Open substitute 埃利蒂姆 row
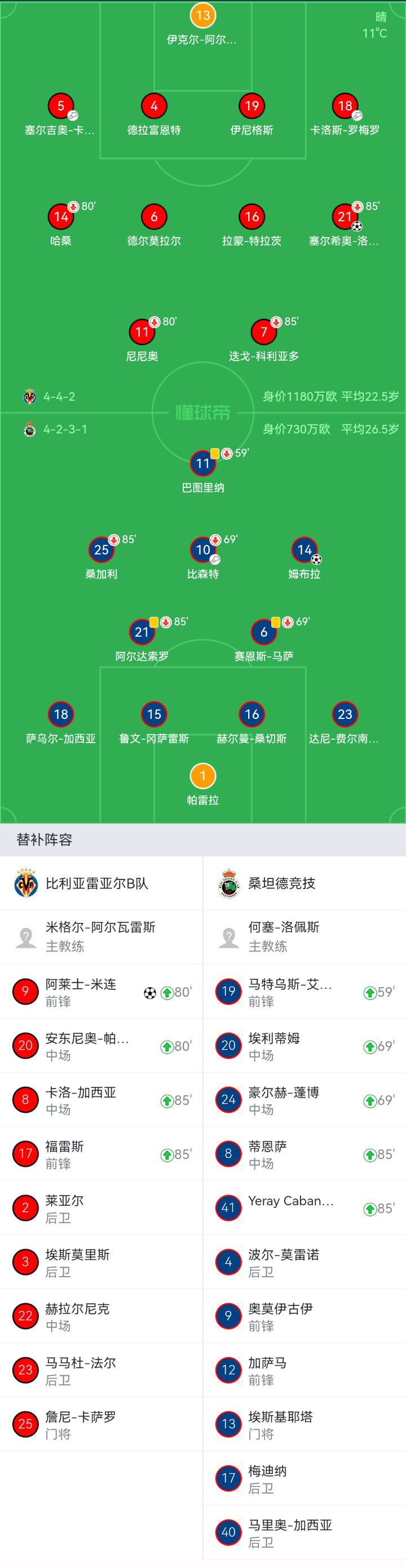The height and width of the screenshot is (1568, 406). tap(304, 1046)
